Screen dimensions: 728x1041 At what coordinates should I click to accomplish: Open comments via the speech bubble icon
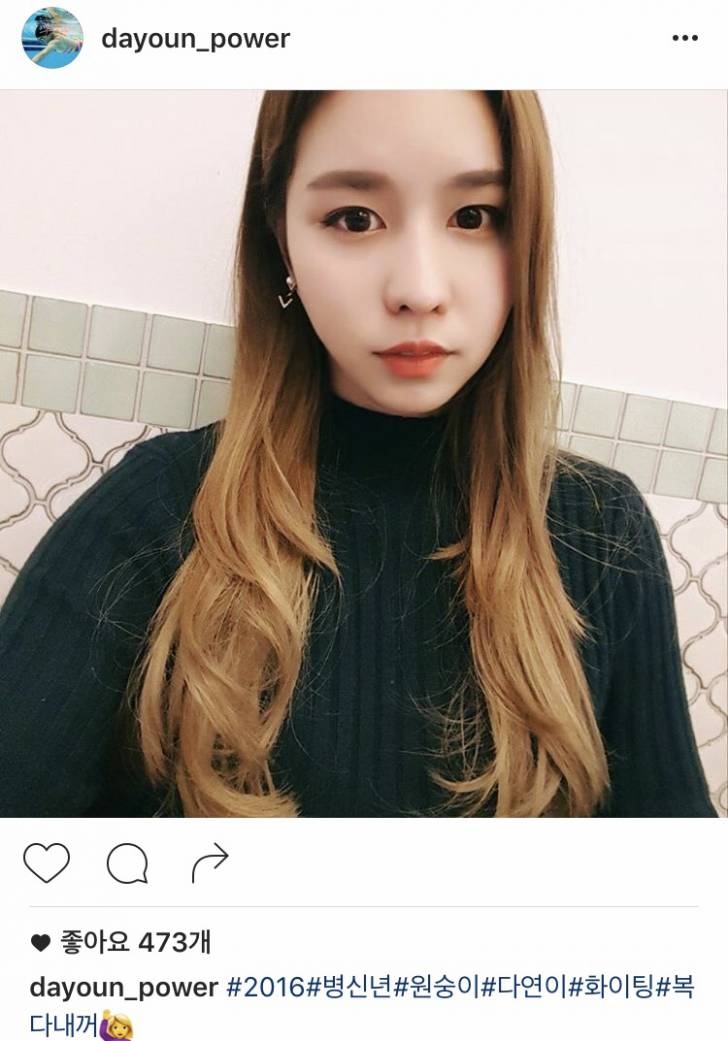(x=127, y=862)
